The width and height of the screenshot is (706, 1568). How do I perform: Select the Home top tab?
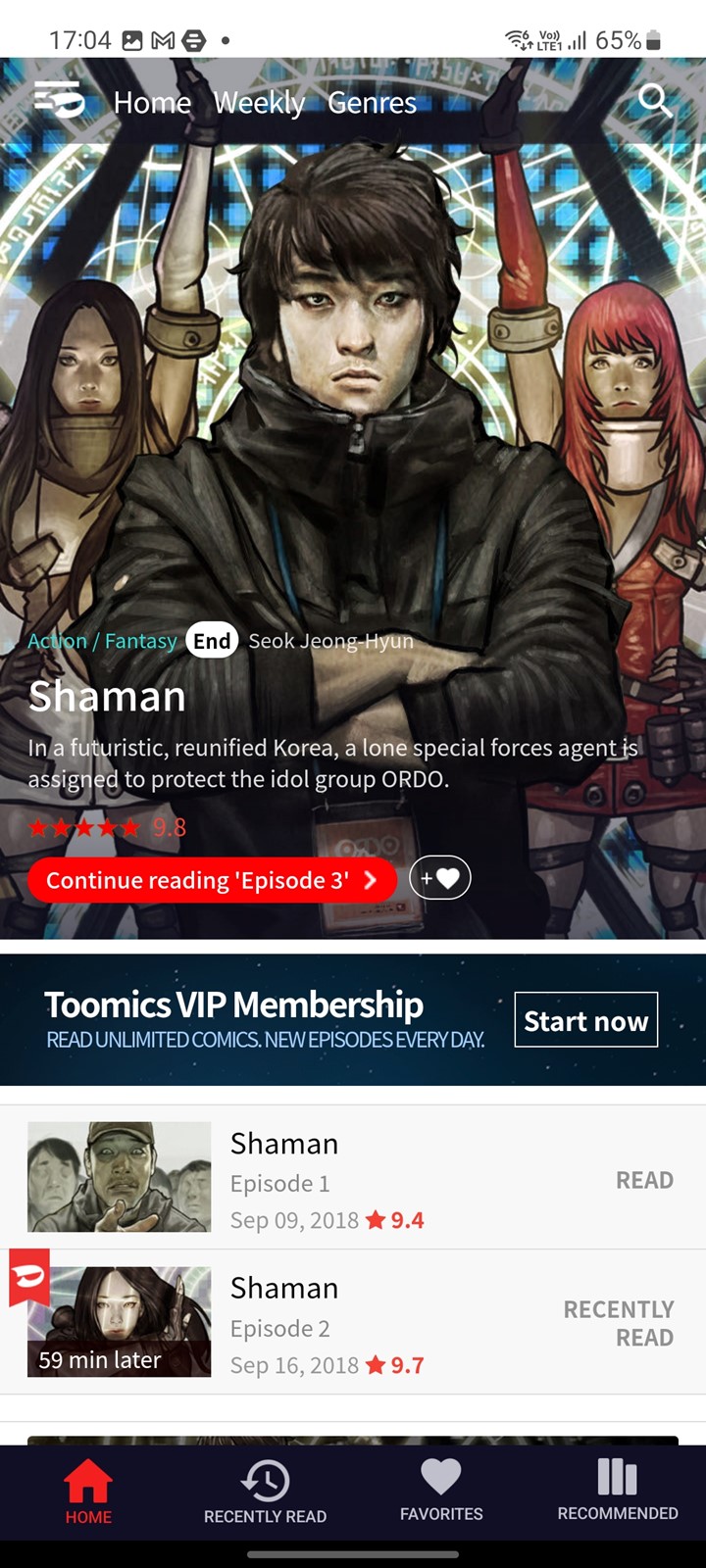[x=152, y=102]
